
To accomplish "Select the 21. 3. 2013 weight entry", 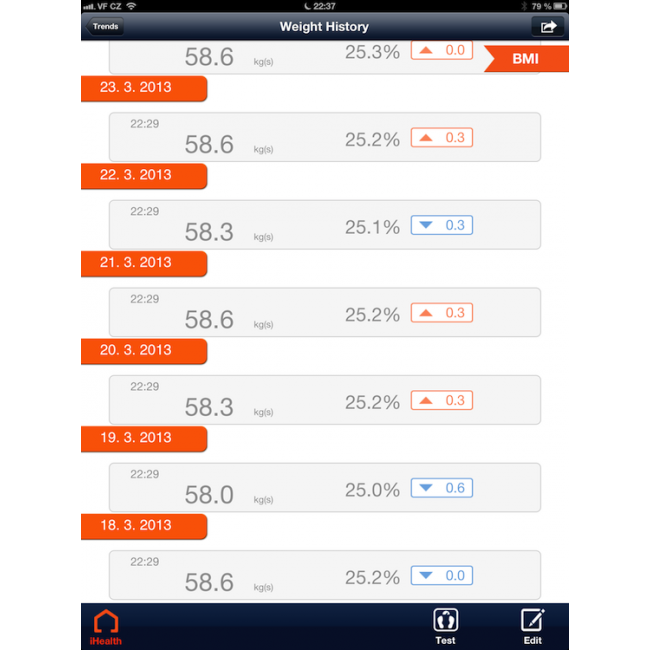I will [324, 312].
